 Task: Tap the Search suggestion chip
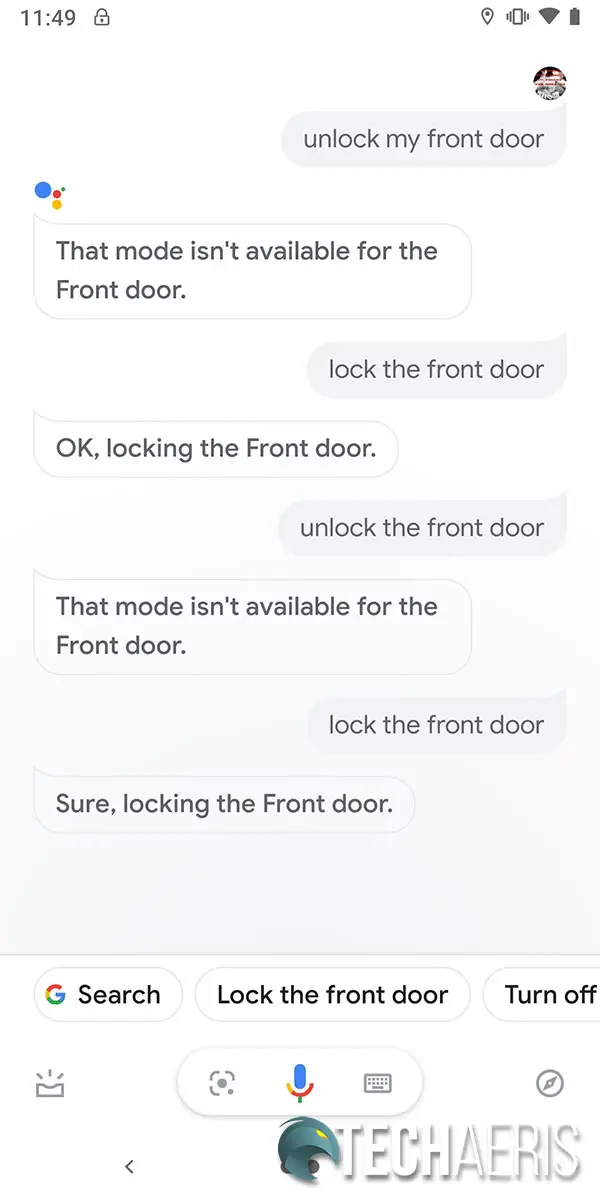(108, 995)
